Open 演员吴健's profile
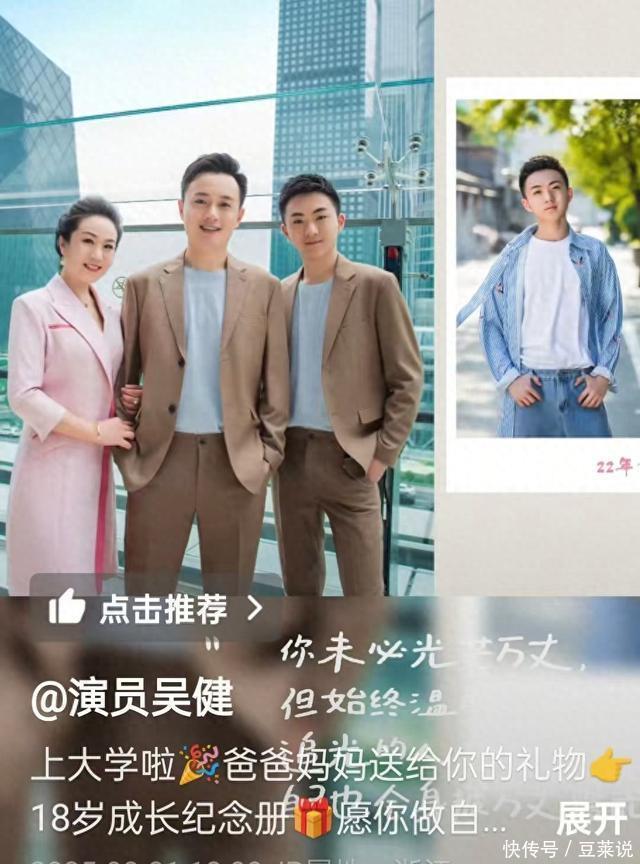The image size is (640, 864). click(x=131, y=698)
